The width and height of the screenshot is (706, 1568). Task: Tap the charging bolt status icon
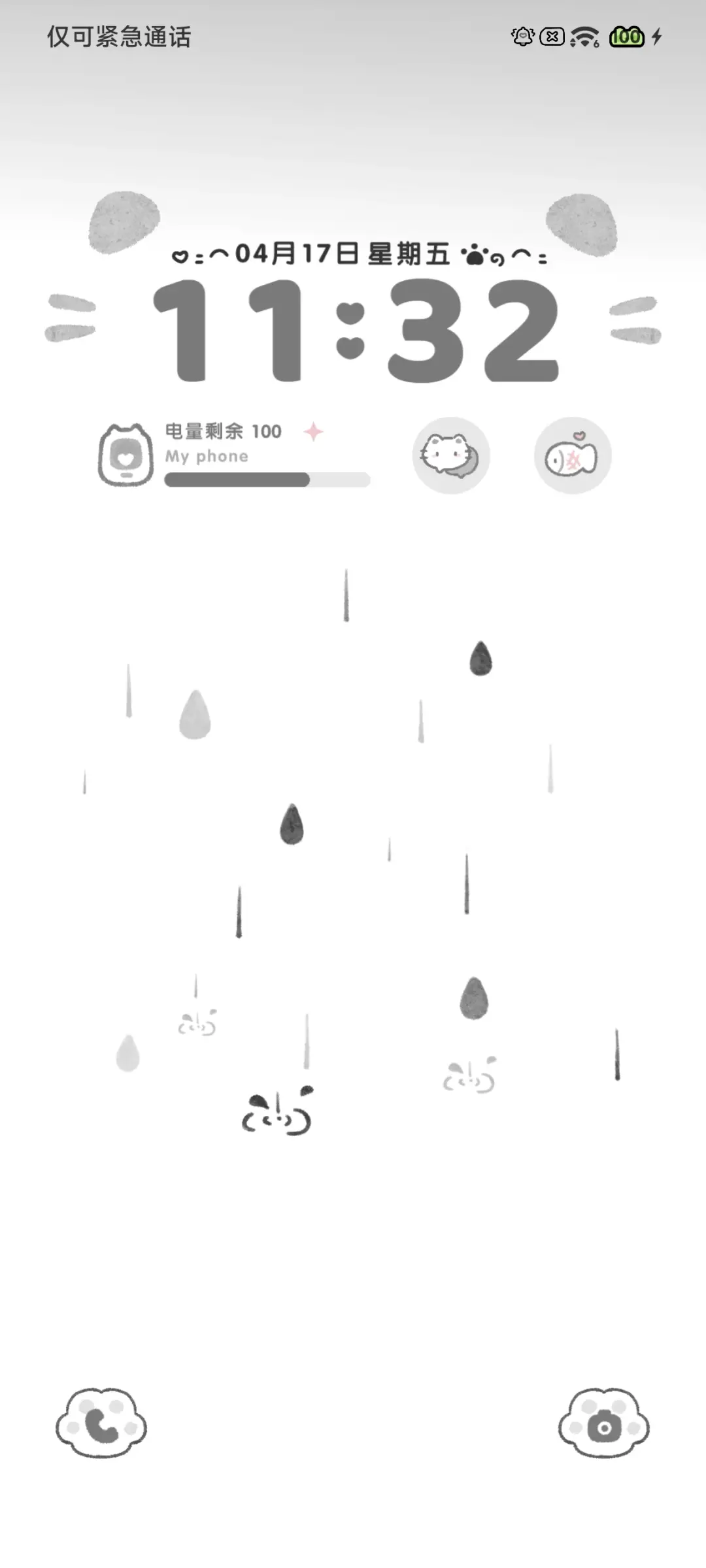tap(657, 37)
